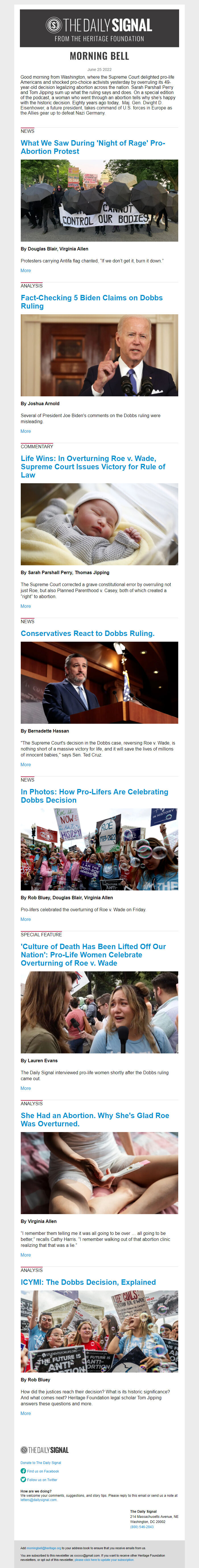
Task: Tap More under the Lauren Evans interview summary
Action: click(x=26, y=1088)
